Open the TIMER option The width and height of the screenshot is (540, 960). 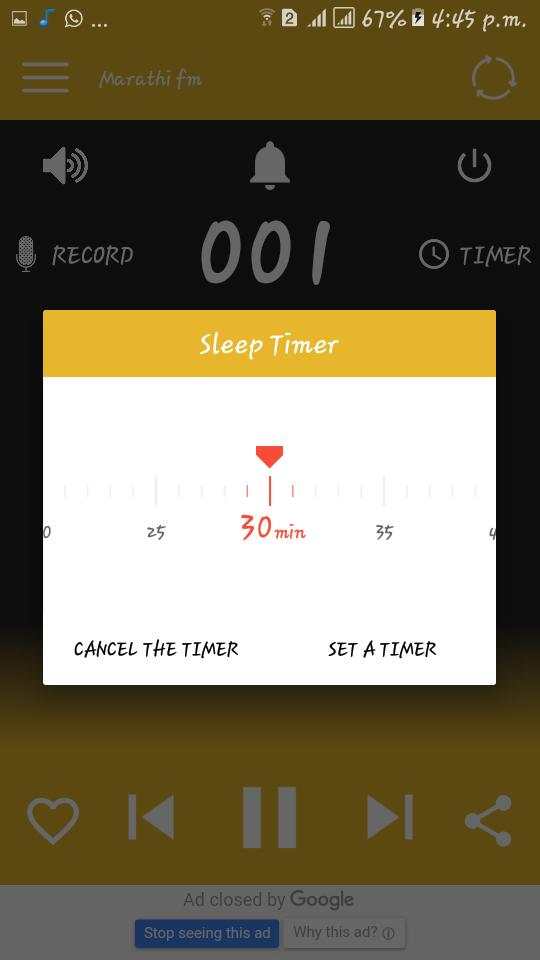tap(475, 255)
